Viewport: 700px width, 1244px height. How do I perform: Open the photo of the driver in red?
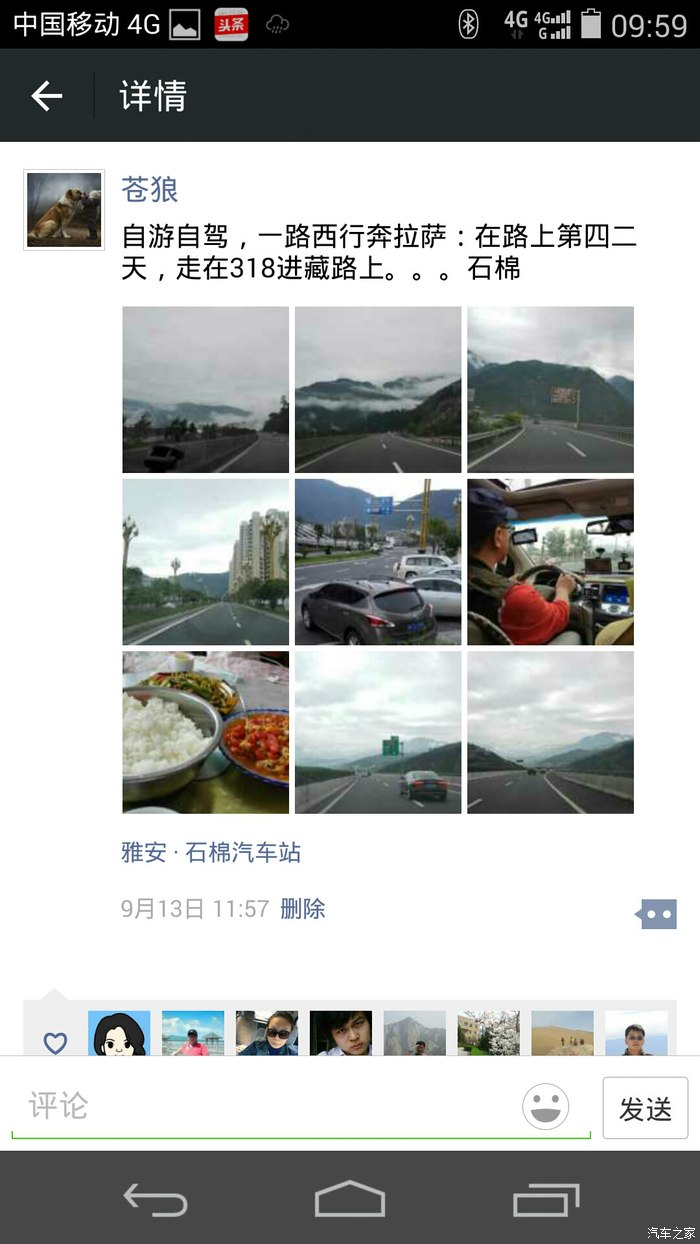(x=550, y=561)
